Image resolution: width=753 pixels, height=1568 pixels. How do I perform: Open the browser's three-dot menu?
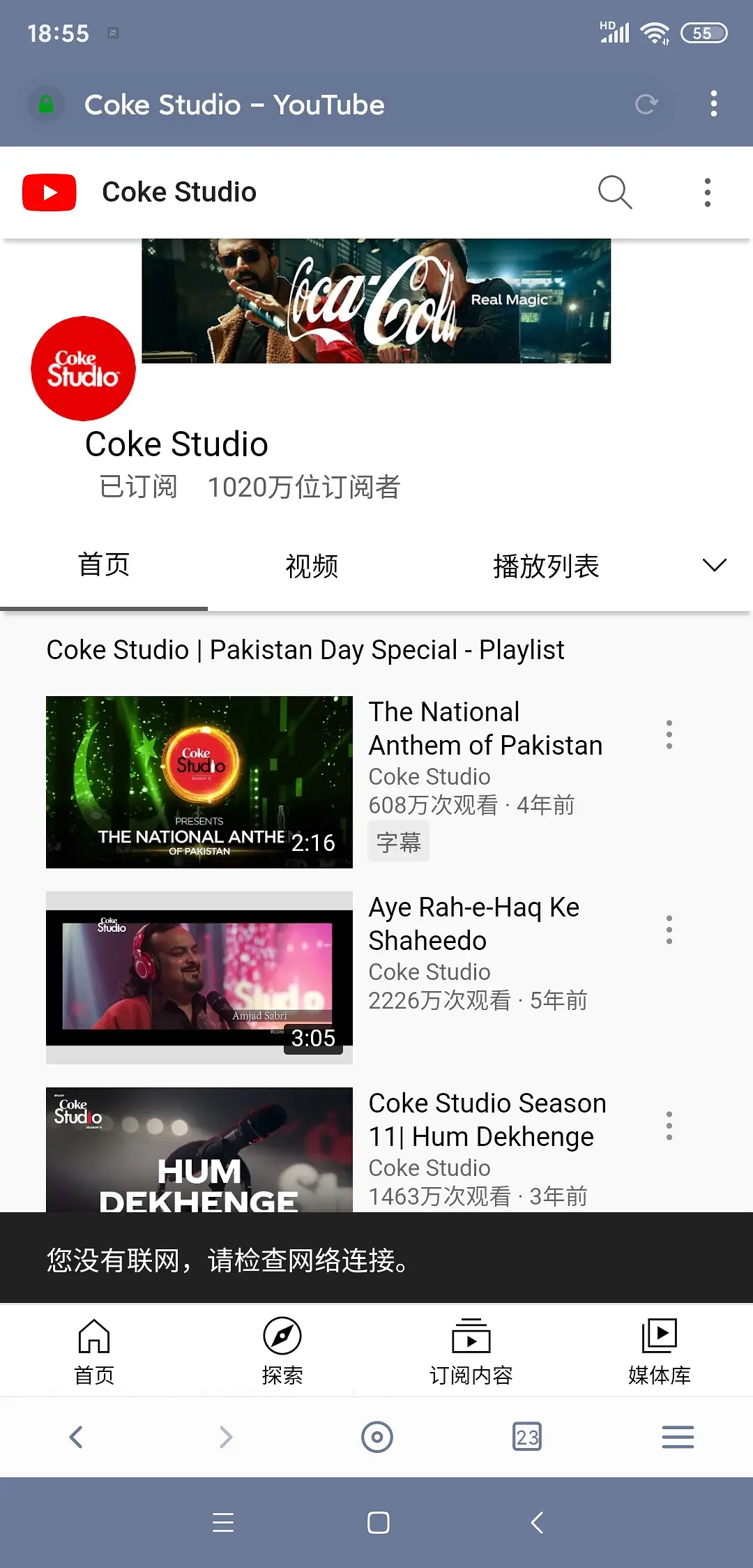(x=713, y=104)
